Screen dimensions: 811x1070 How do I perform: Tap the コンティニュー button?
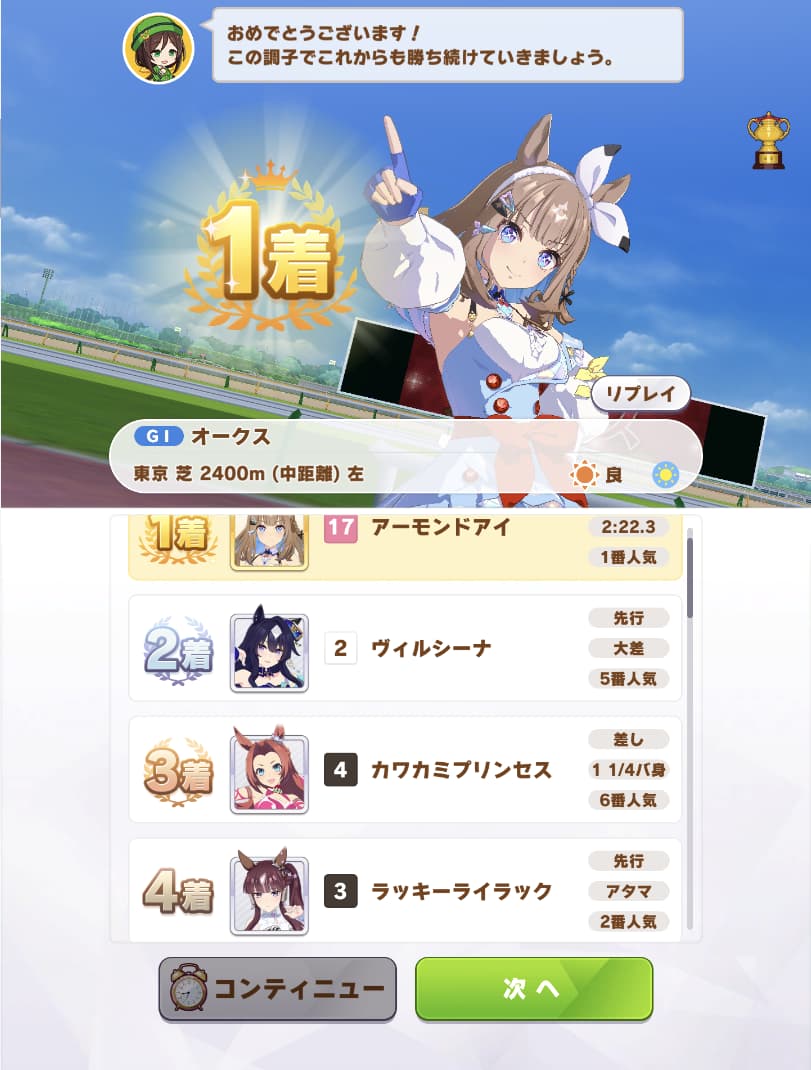[277, 988]
